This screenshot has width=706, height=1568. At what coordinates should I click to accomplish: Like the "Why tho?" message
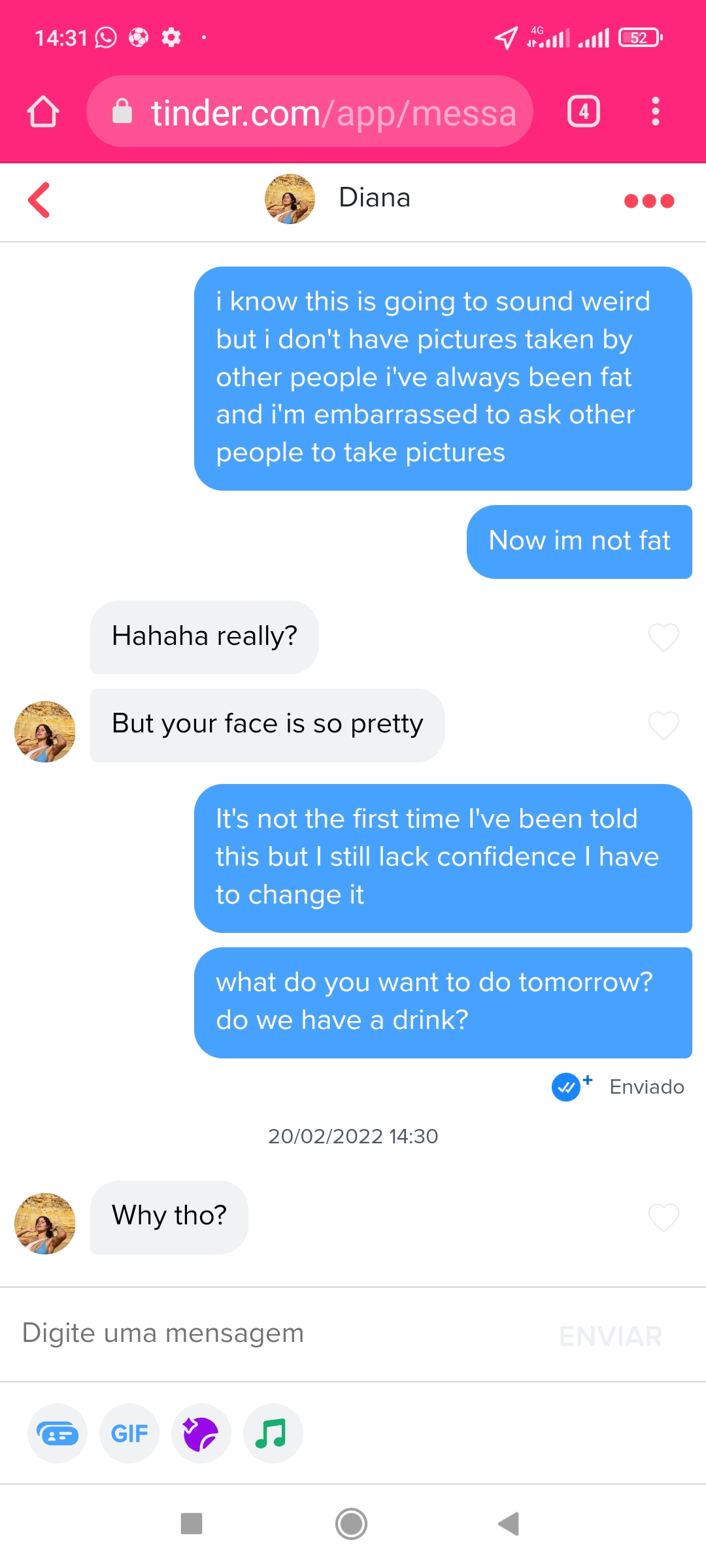(664, 1218)
